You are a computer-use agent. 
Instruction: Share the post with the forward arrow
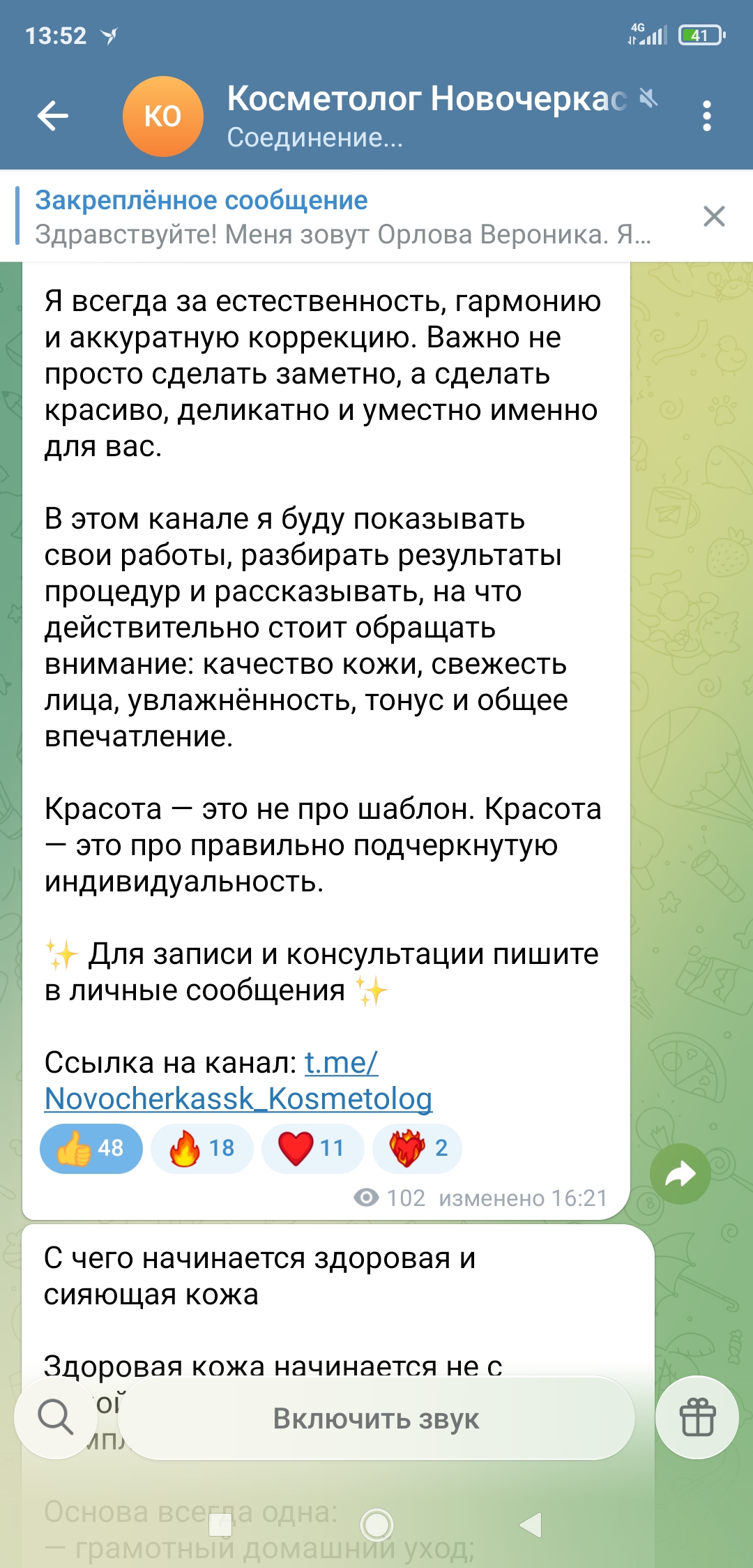pyautogui.click(x=680, y=1174)
